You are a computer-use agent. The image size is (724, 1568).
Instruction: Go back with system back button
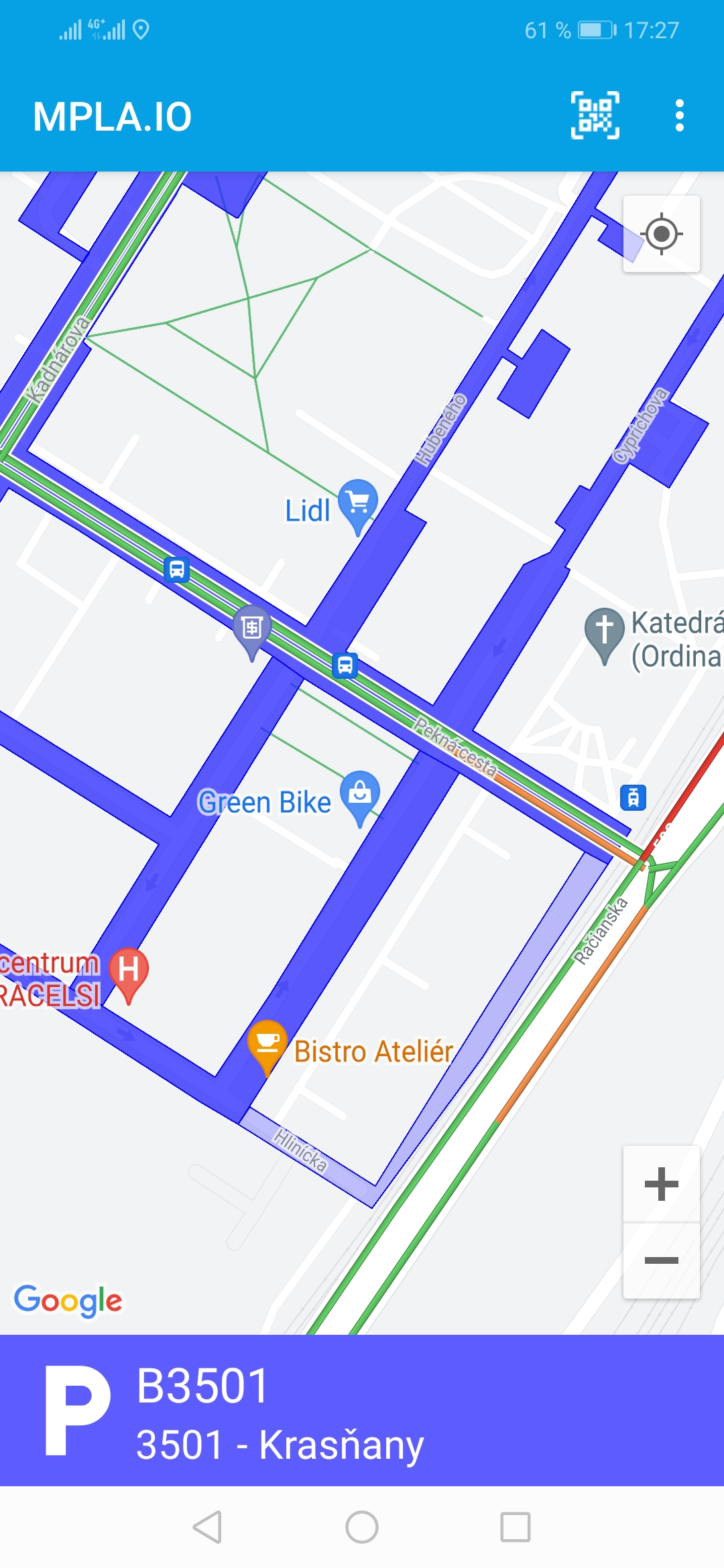tap(207, 1527)
